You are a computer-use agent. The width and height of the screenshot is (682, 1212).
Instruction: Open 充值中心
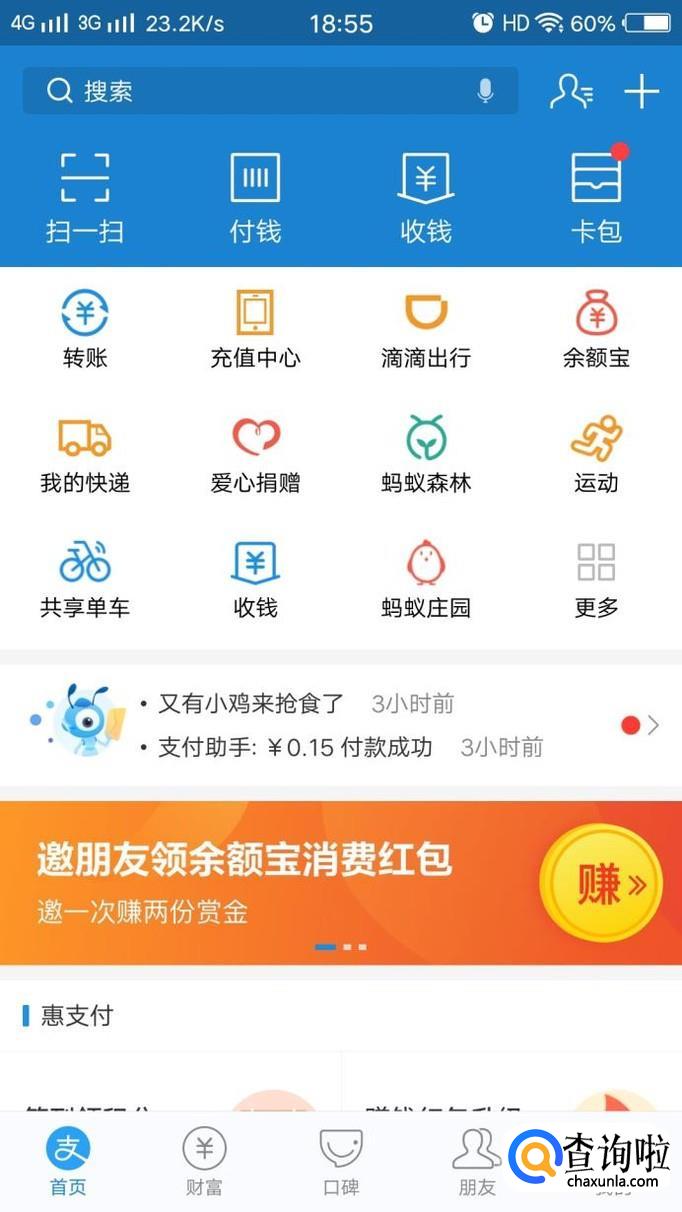click(255, 330)
